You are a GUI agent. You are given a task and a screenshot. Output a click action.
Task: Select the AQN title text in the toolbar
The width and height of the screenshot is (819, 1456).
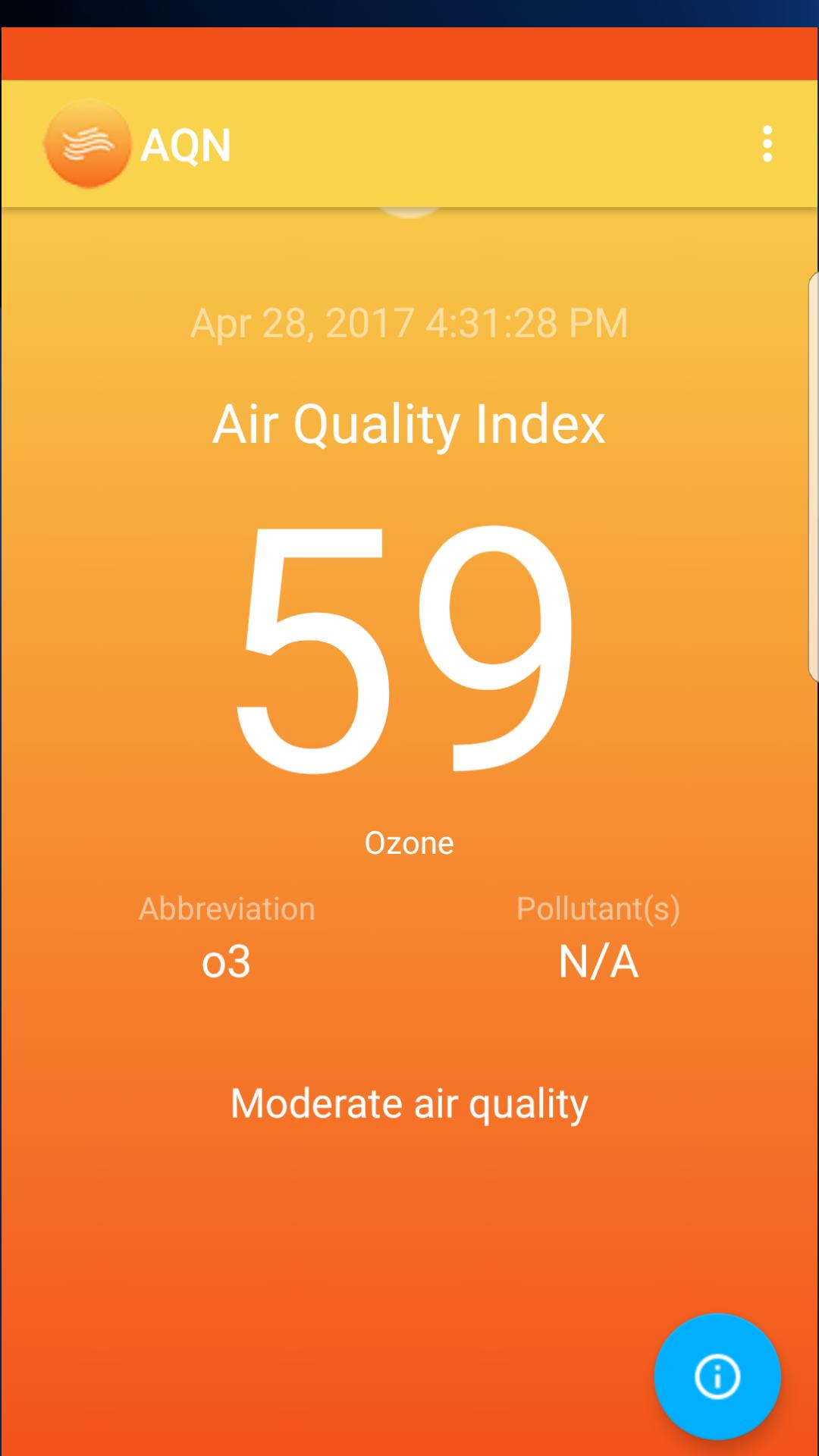pos(184,146)
